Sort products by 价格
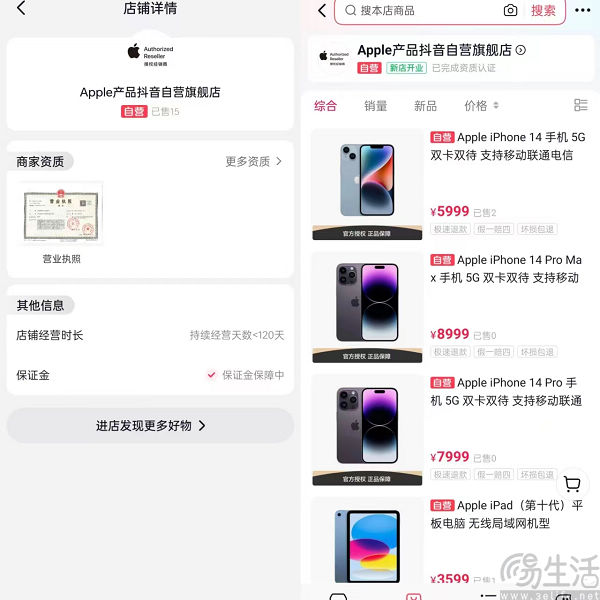The image size is (600, 600). point(480,106)
